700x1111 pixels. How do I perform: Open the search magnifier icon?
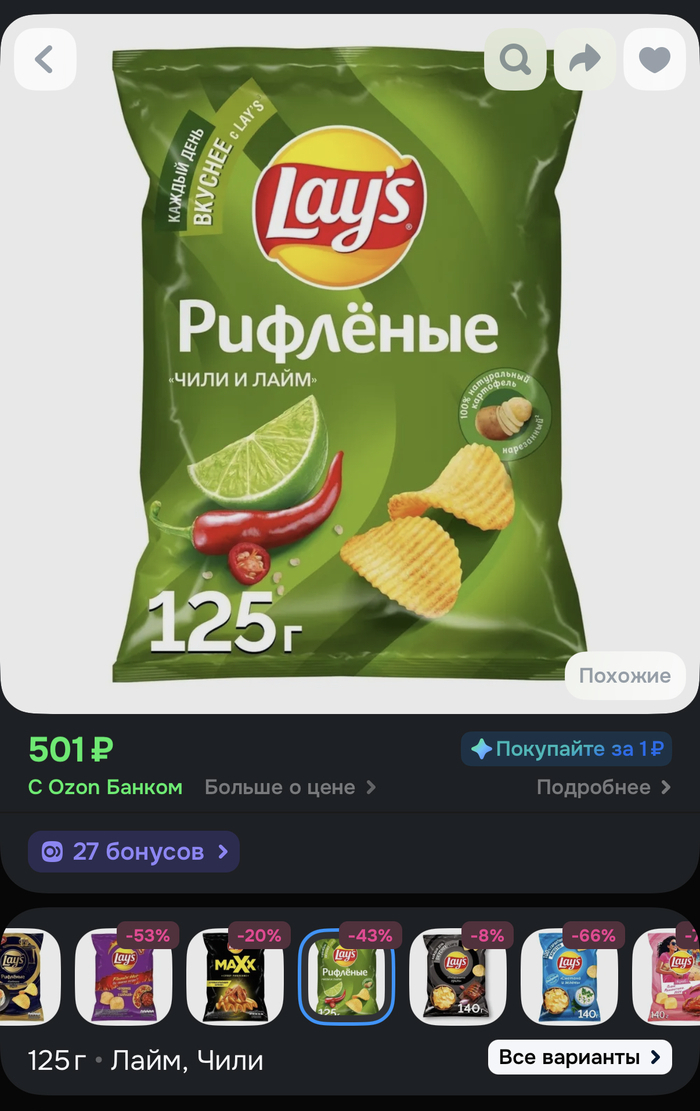coord(515,59)
